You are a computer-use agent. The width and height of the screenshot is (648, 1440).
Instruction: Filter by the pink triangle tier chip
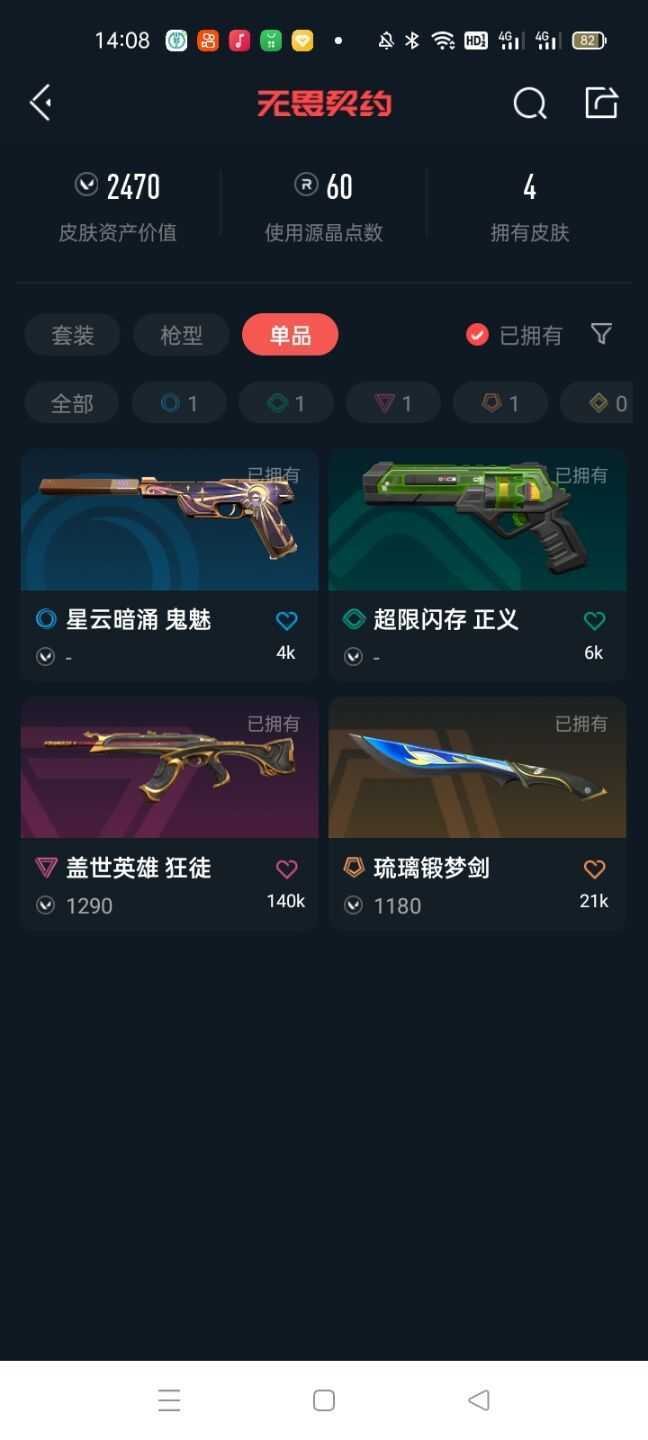click(x=393, y=403)
